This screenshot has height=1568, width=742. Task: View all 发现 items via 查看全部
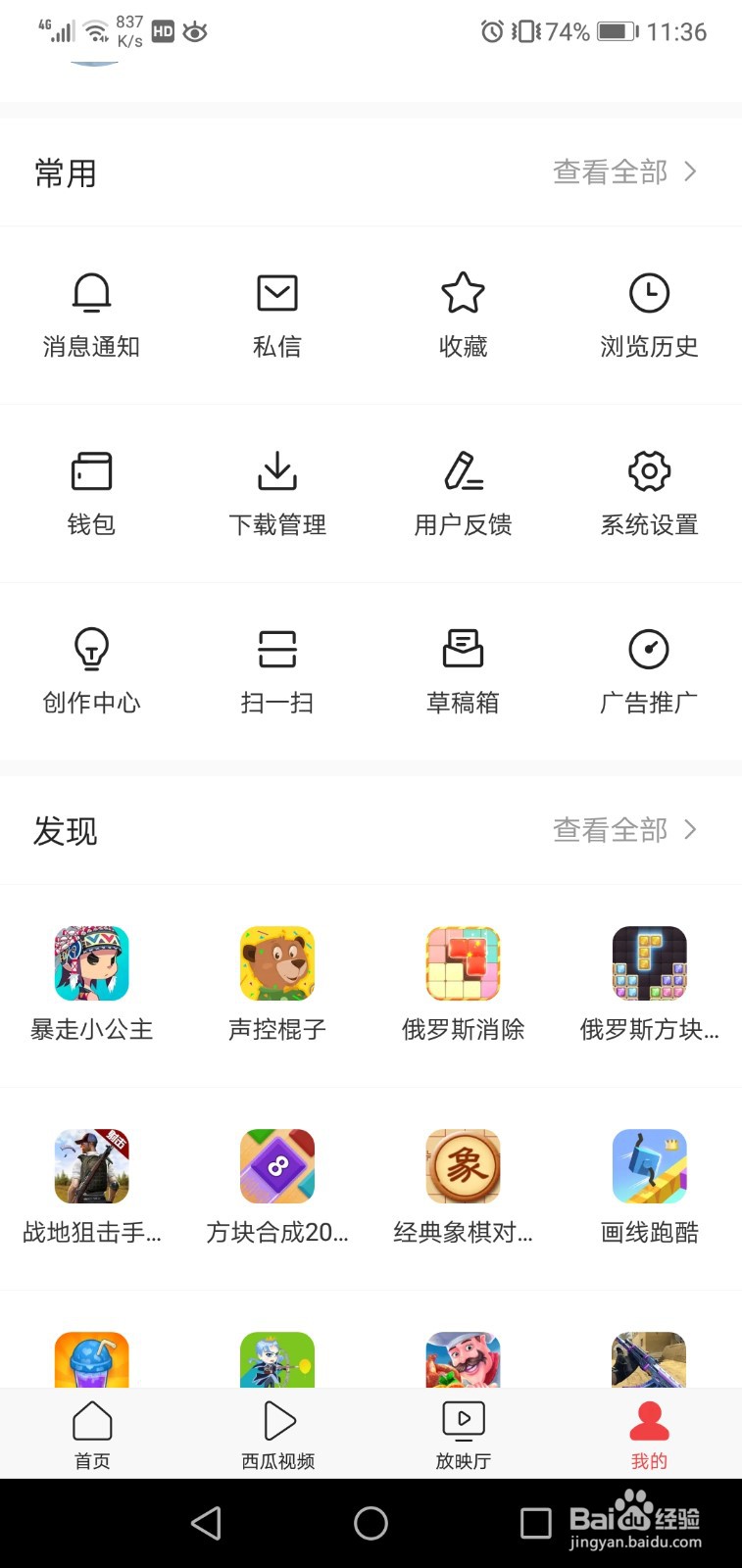pos(624,831)
